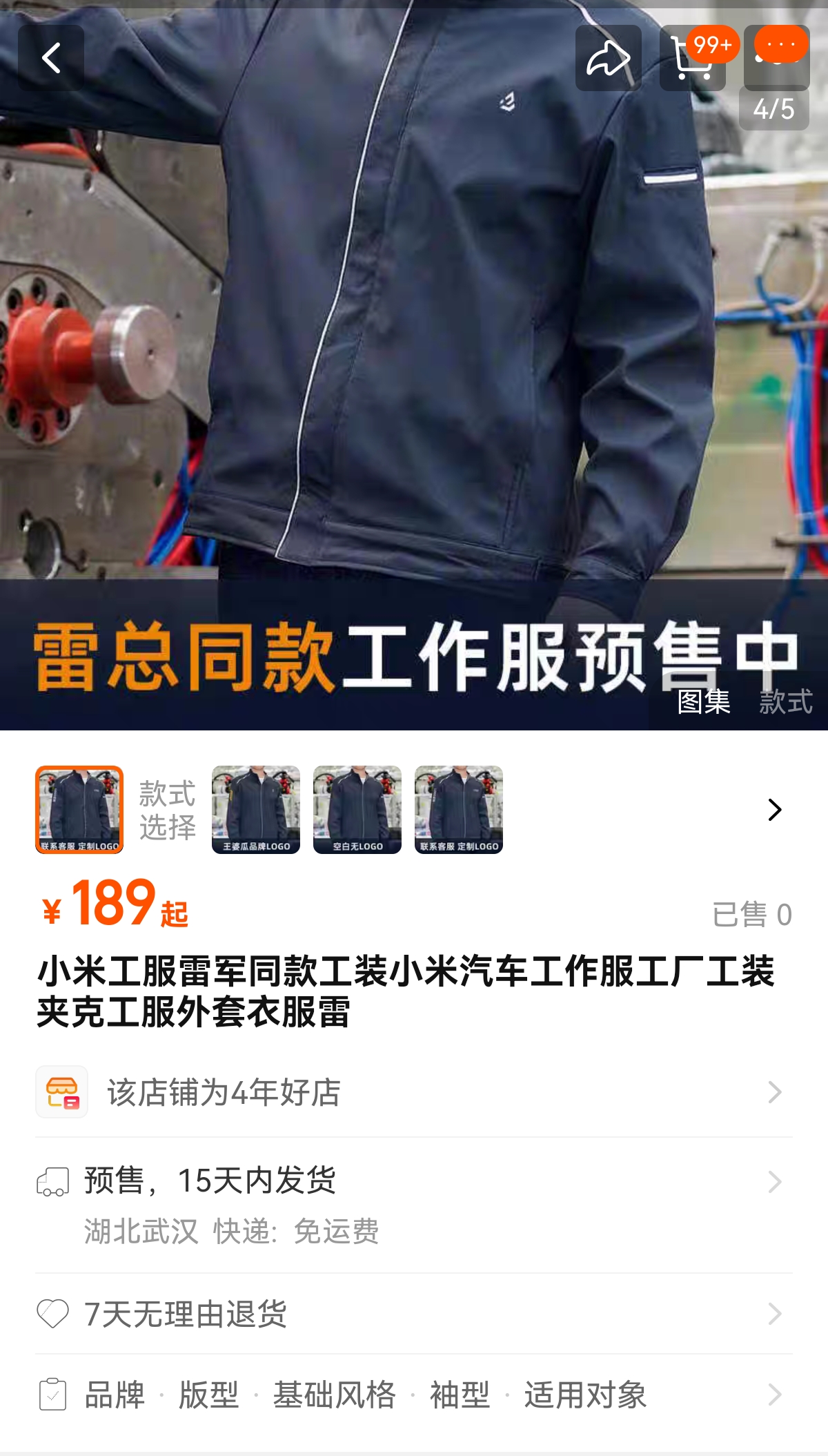
Task: Select the 王婆瓜品牌LOGO style thumbnail
Action: pos(256,809)
